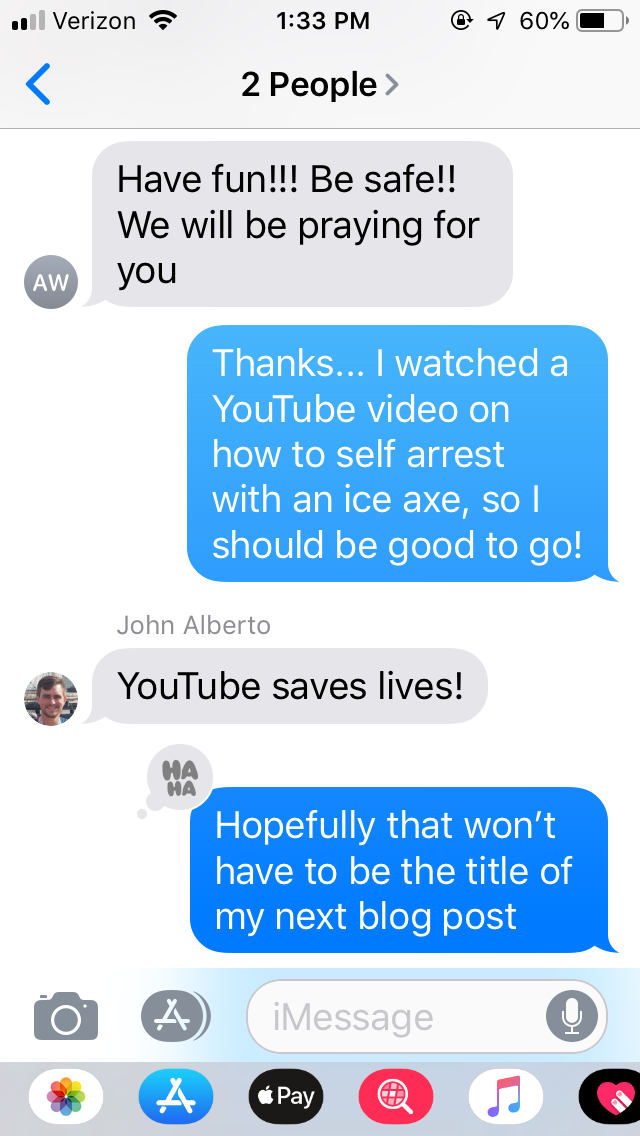The image size is (640, 1136).
Task: Open the Music app in the drawer
Action: click(x=505, y=1096)
